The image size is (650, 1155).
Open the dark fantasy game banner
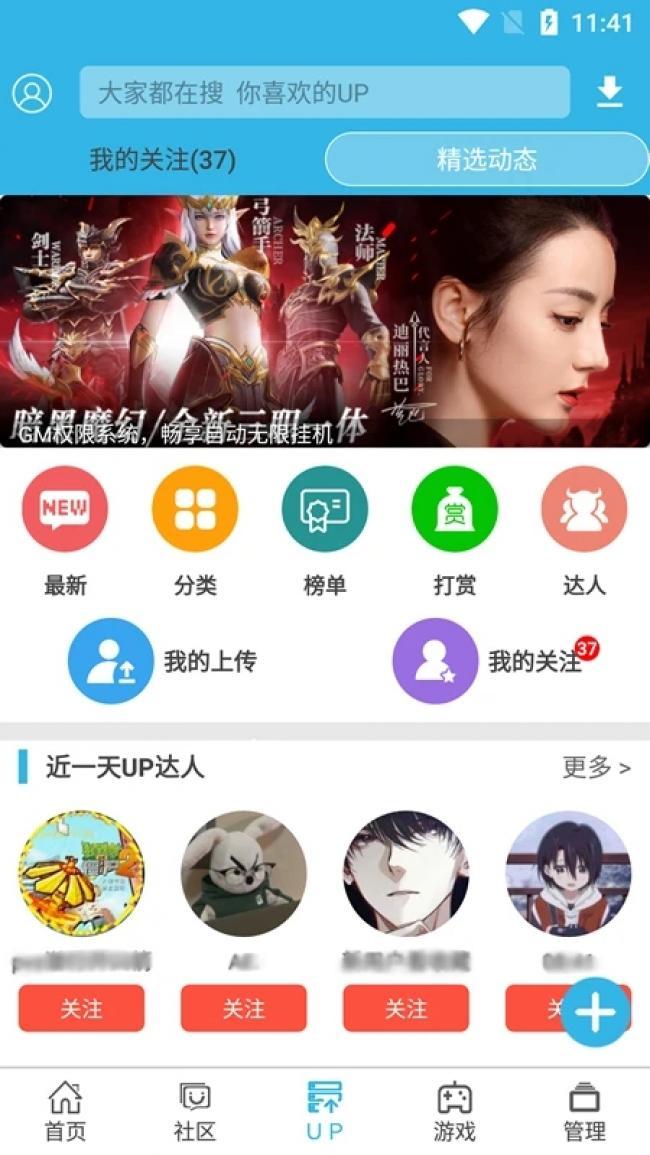pyautogui.click(x=325, y=321)
